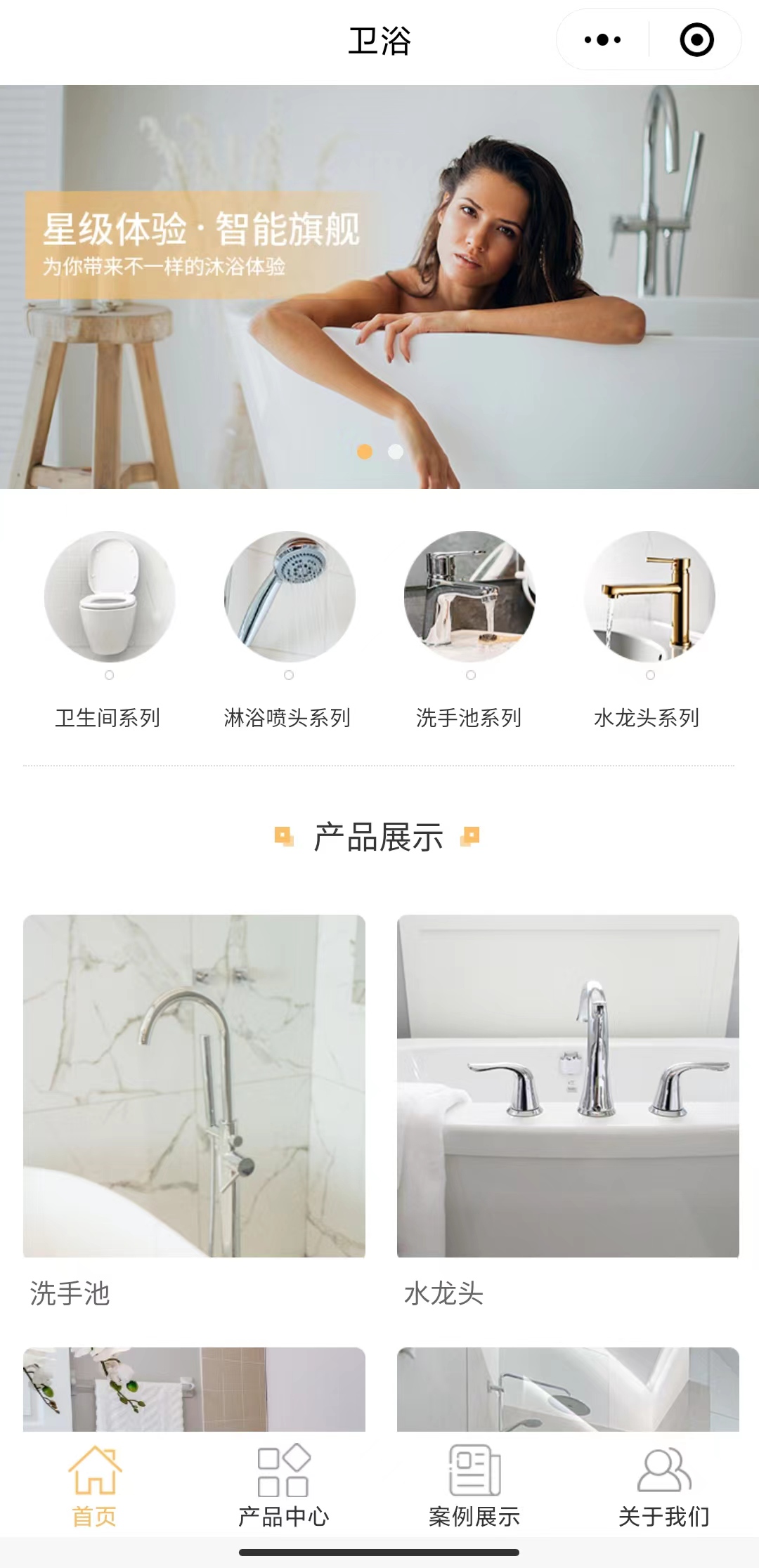The height and width of the screenshot is (1568, 759).
Task: Jump to the second banner slide dot
Action: pyautogui.click(x=396, y=452)
